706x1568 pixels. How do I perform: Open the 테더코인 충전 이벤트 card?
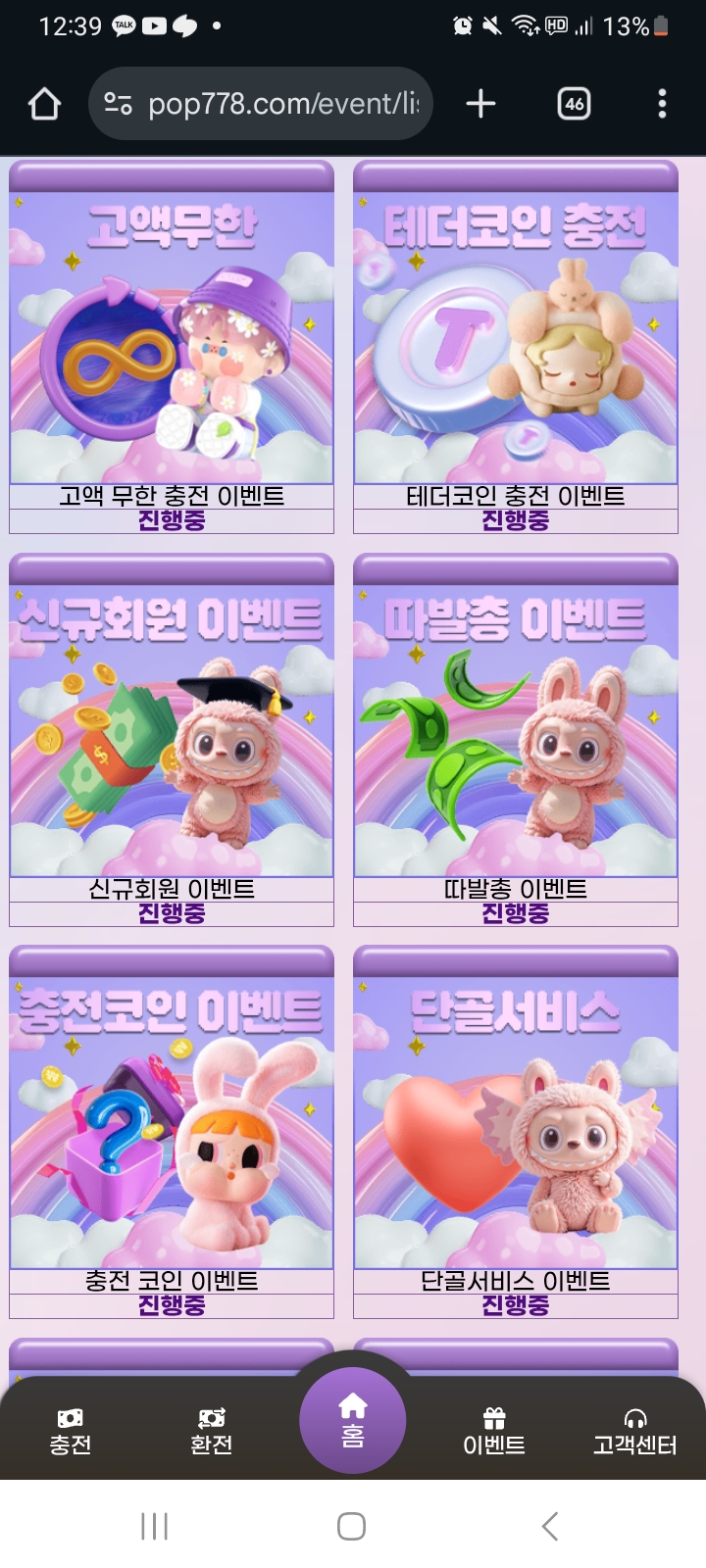[516, 338]
